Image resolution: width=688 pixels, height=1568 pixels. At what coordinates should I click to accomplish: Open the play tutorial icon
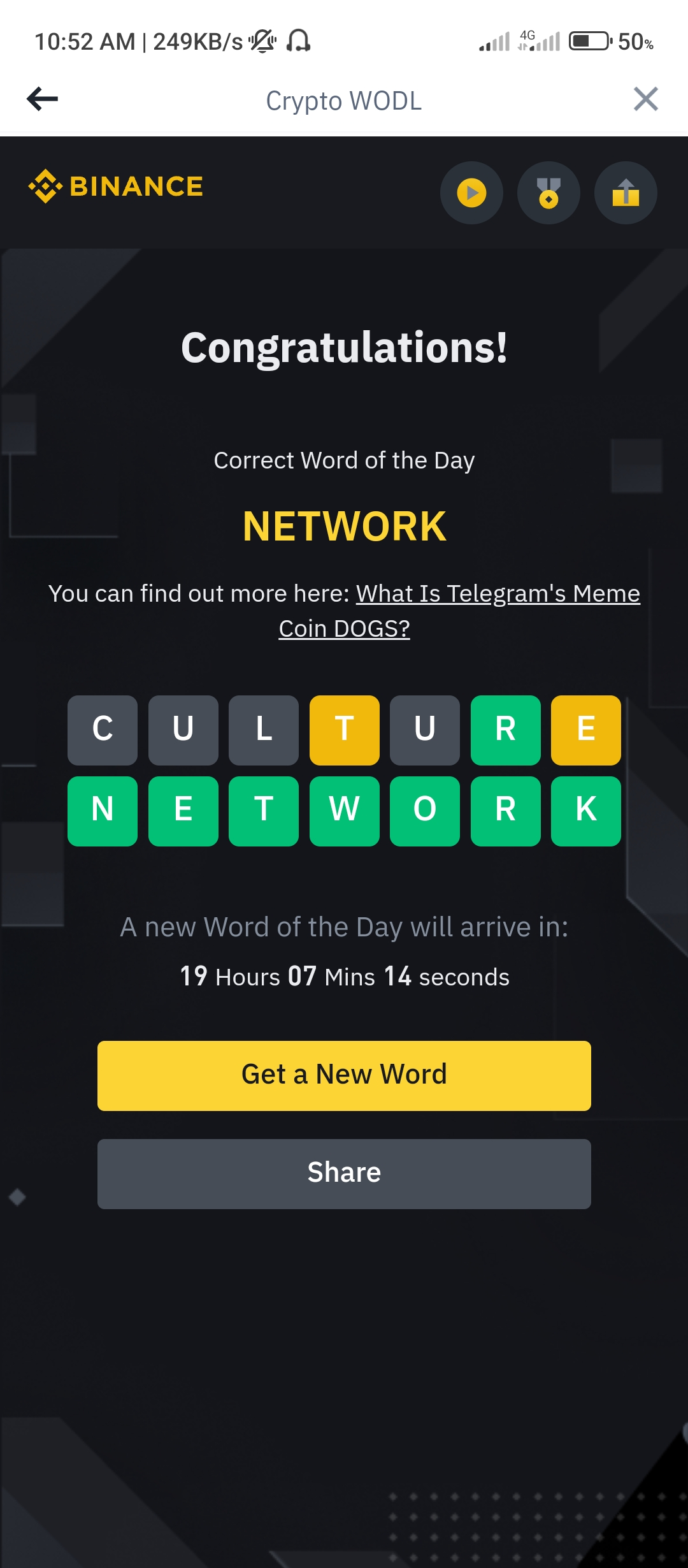pyautogui.click(x=471, y=192)
